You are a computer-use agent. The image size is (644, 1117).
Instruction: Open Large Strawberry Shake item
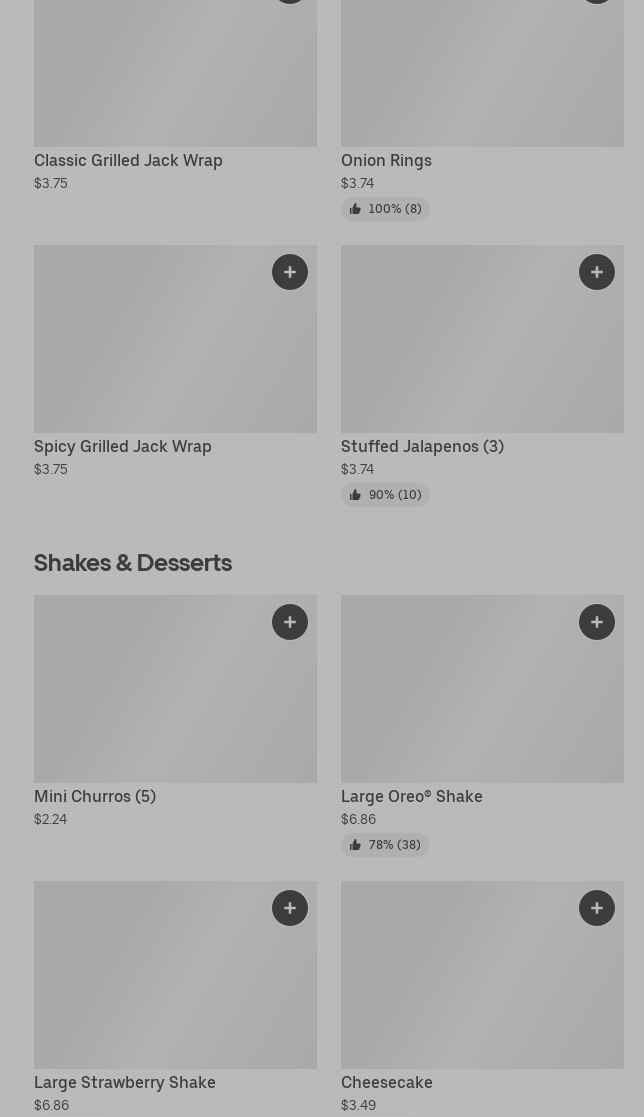click(x=125, y=1083)
